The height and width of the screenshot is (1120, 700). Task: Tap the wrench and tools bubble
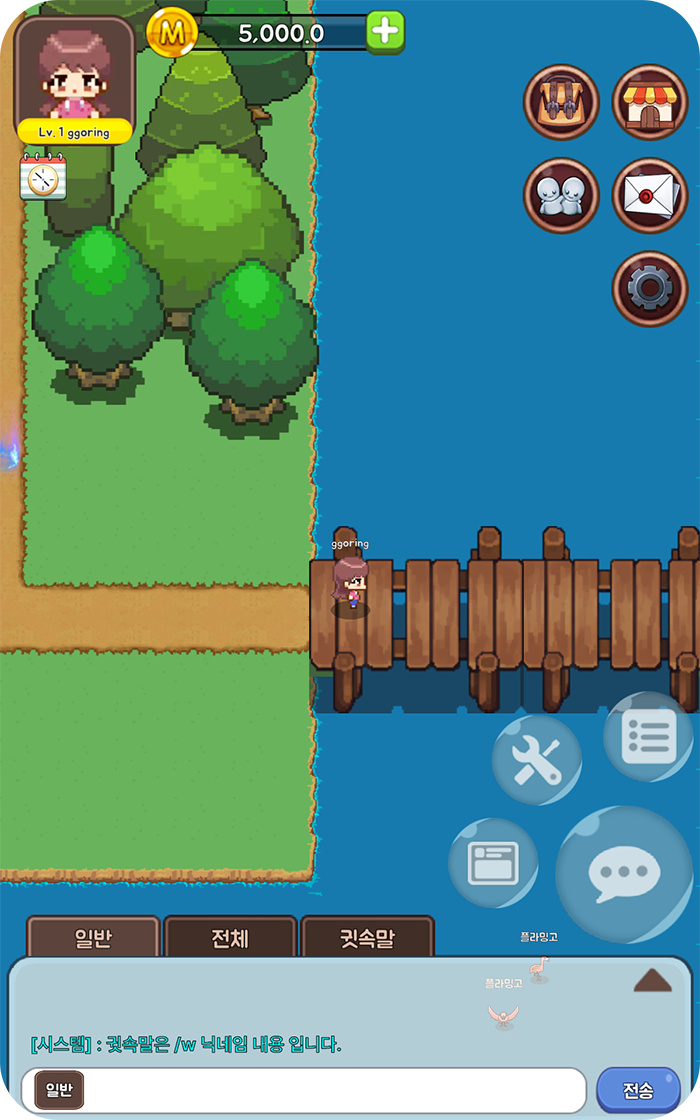pos(537,760)
